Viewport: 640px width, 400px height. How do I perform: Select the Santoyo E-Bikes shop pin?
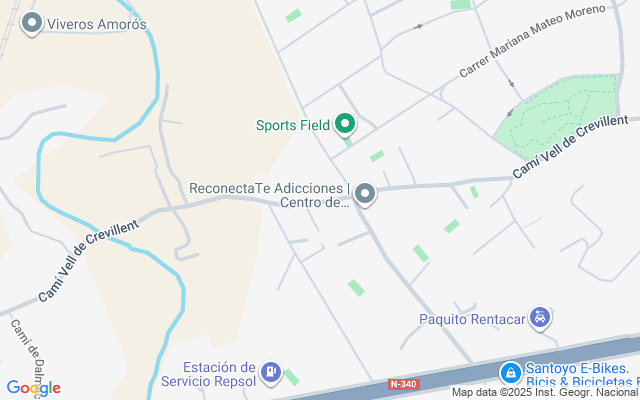tap(510, 373)
